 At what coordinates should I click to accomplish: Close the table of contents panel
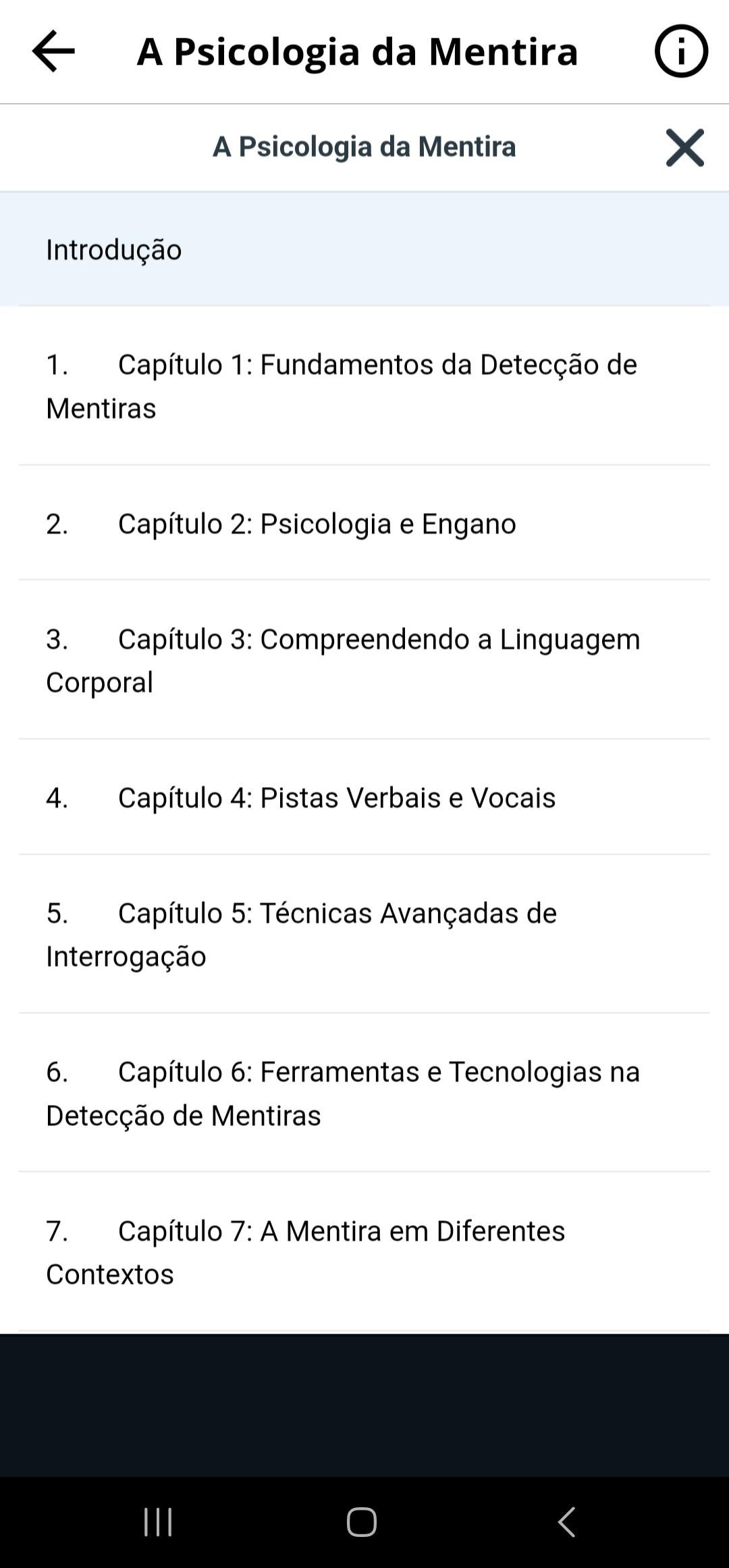coord(684,147)
